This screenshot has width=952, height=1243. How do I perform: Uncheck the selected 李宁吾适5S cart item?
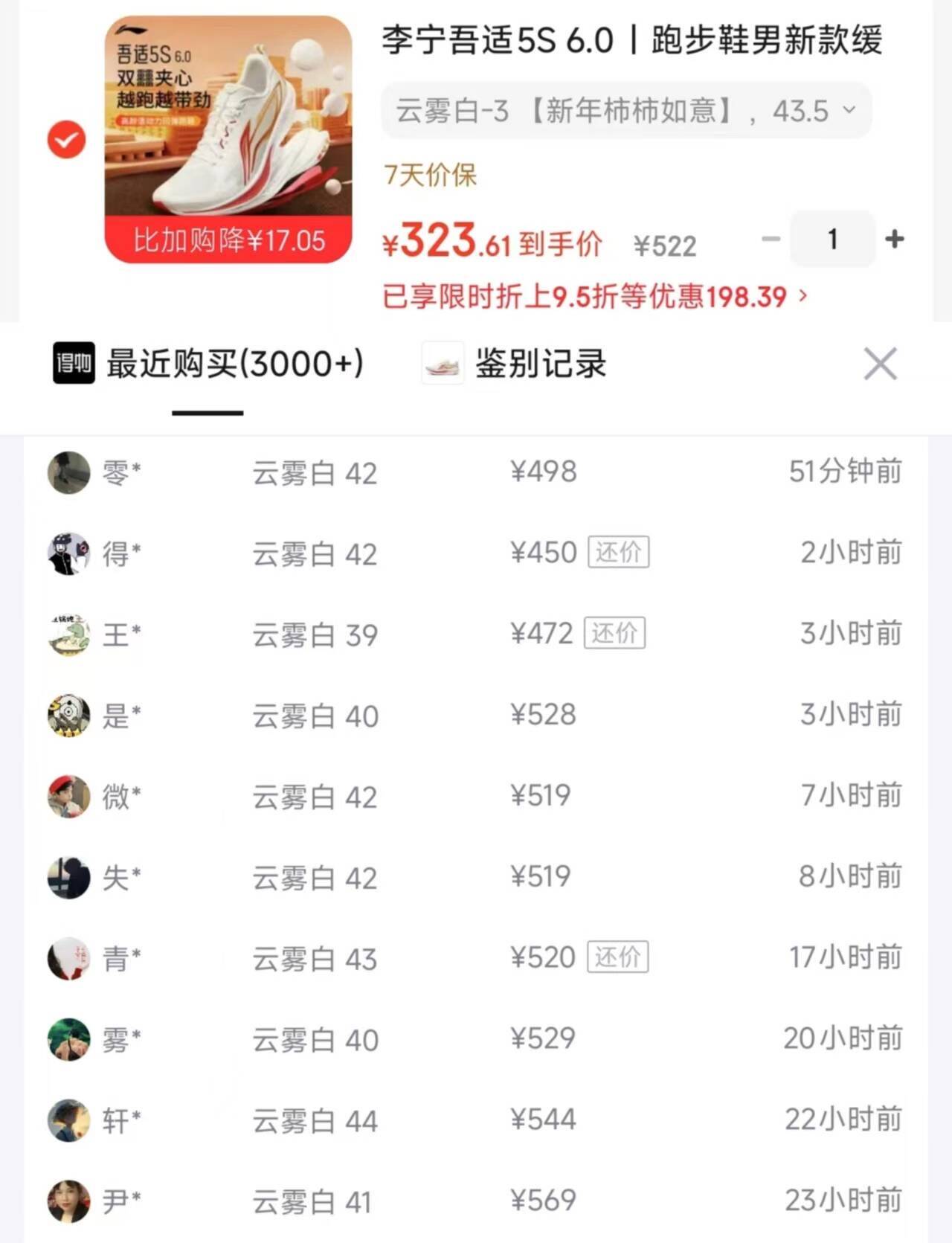(x=67, y=139)
